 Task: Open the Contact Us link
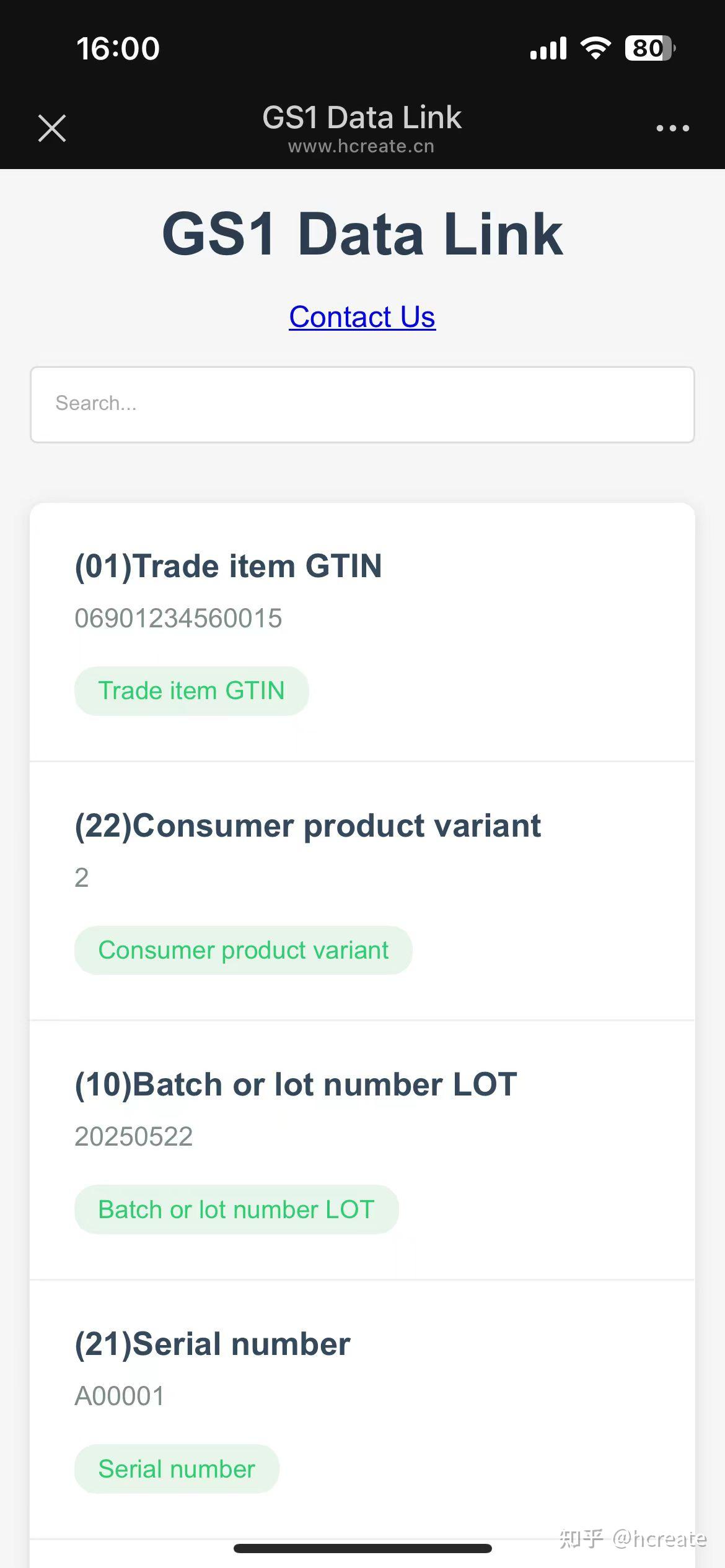click(x=362, y=316)
